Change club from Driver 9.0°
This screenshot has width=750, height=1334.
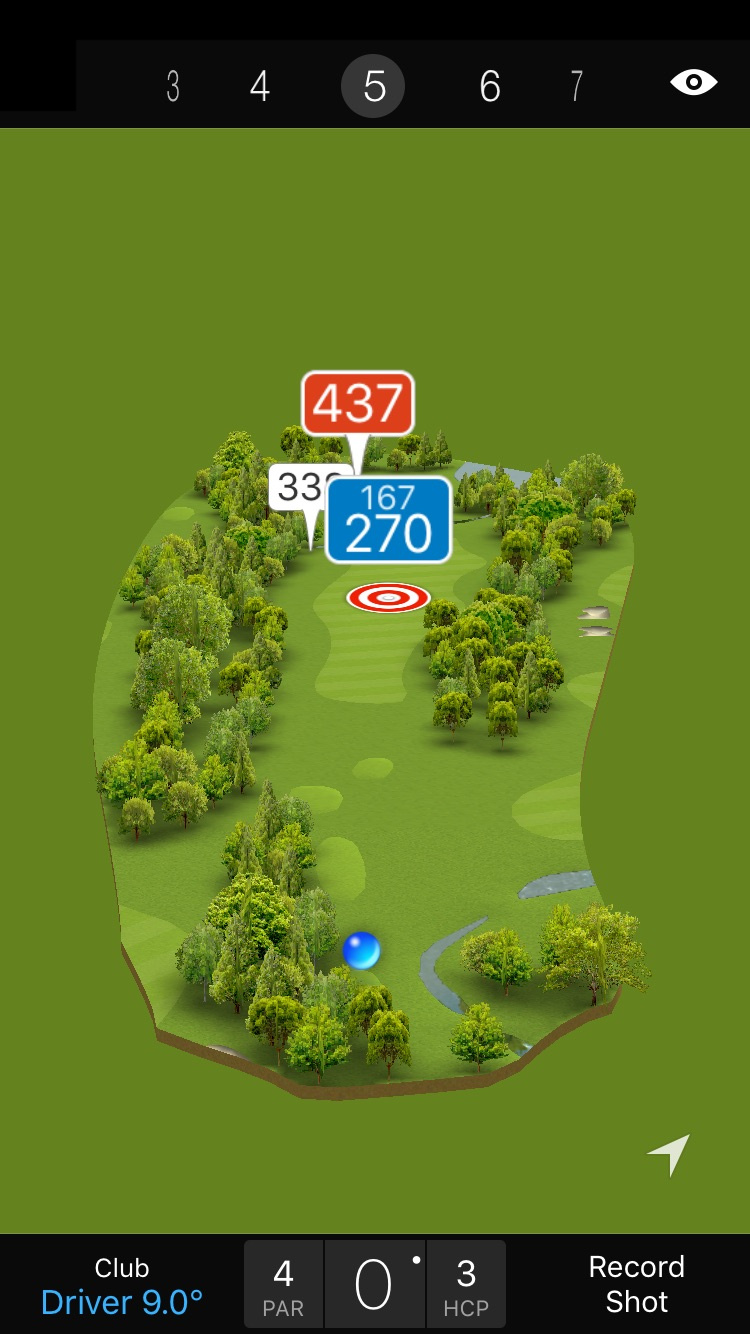tap(122, 1286)
